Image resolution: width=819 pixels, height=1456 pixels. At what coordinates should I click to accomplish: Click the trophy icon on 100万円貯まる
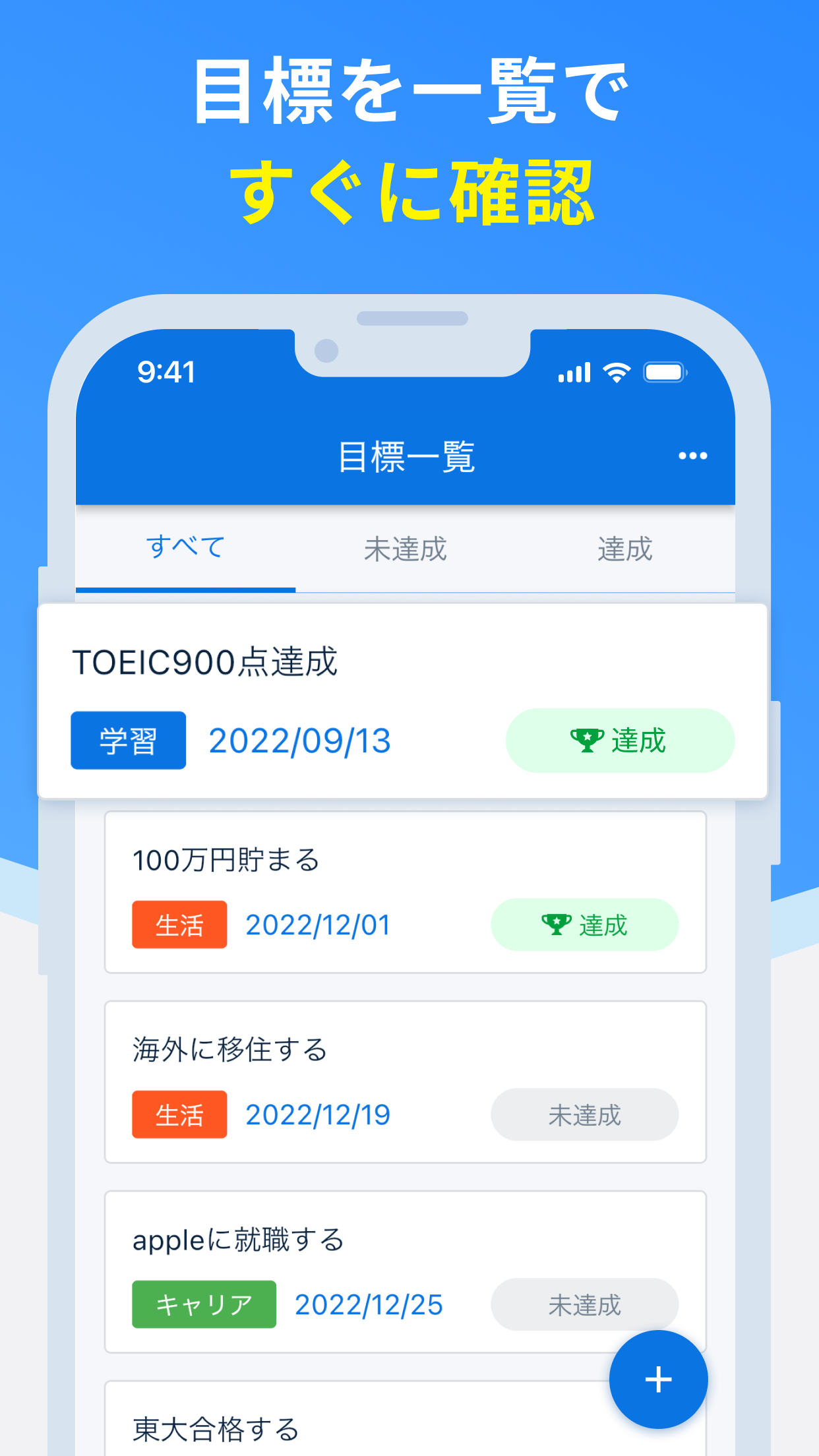(x=556, y=925)
